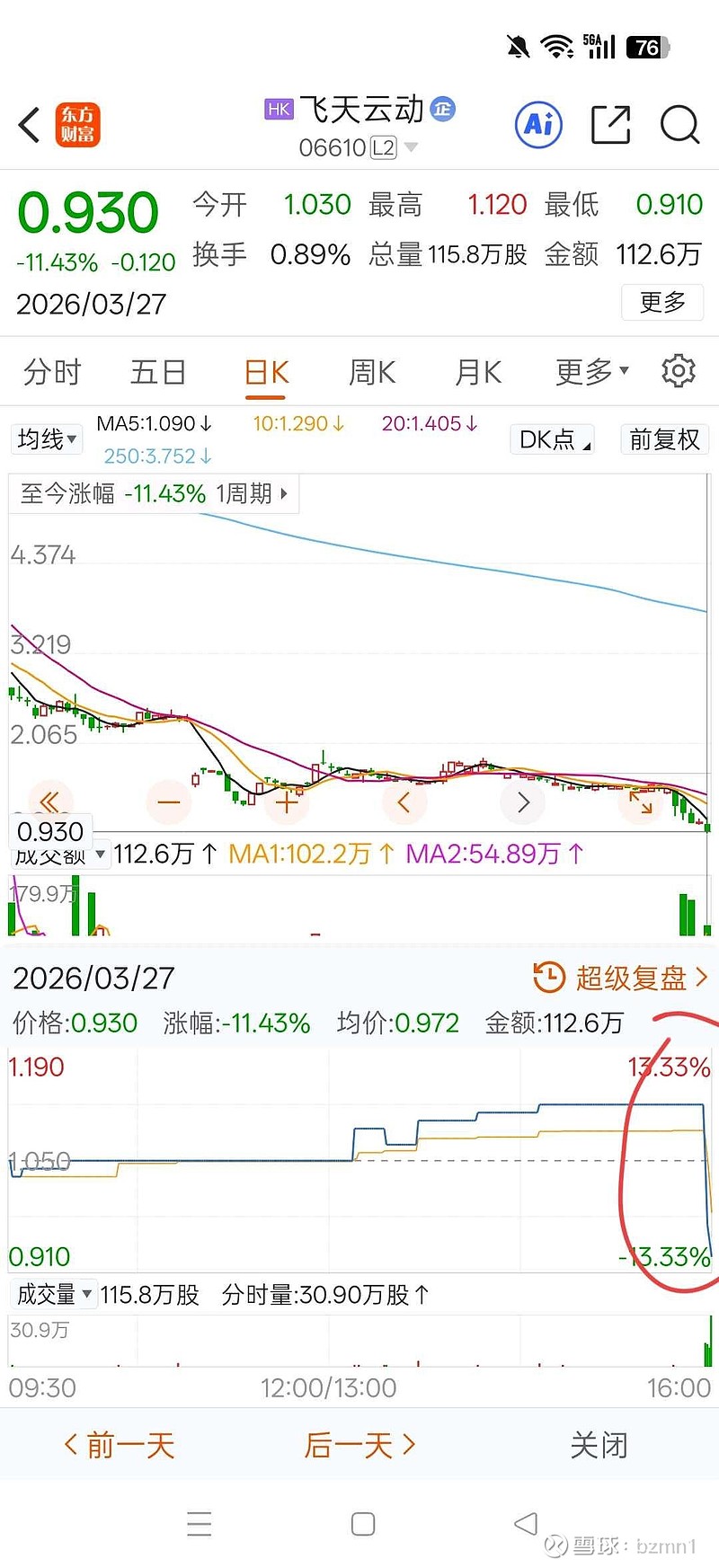This screenshot has width=719, height=1568.
Task: Open chart settings gear
Action: pyautogui.click(x=679, y=371)
